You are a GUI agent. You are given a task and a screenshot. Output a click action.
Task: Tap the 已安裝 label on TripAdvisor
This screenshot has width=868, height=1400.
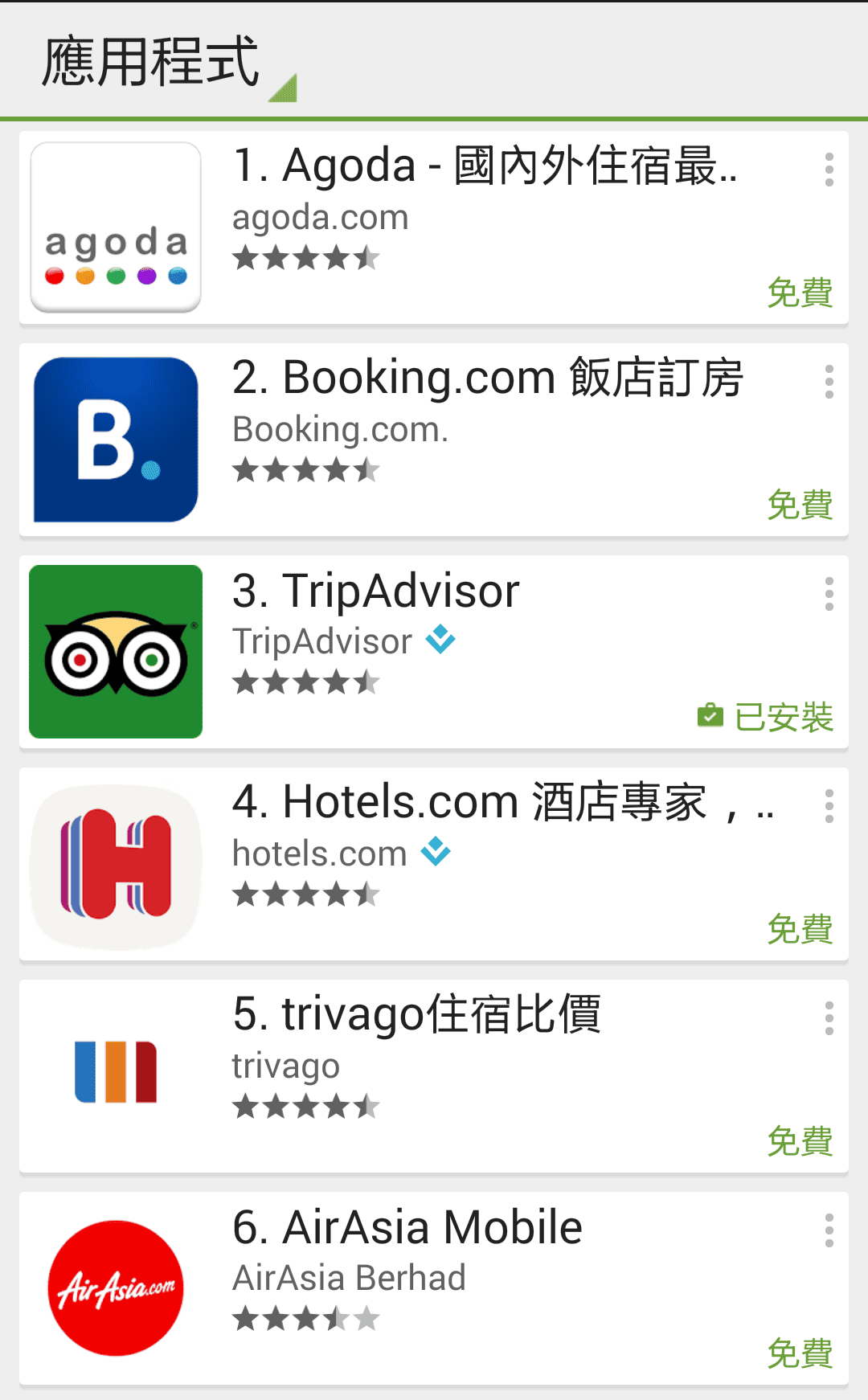pyautogui.click(x=784, y=714)
